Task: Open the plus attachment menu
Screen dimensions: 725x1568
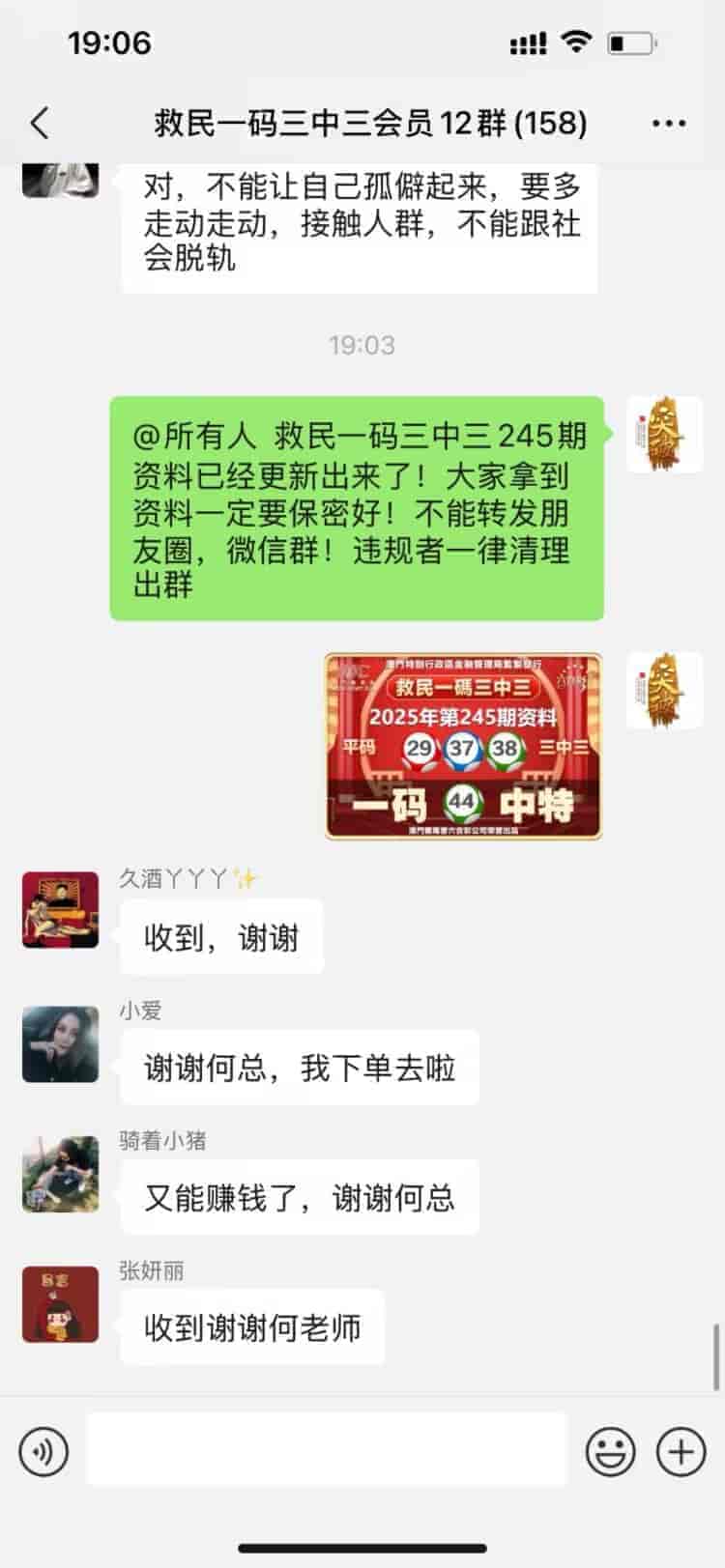Action: [x=681, y=1451]
